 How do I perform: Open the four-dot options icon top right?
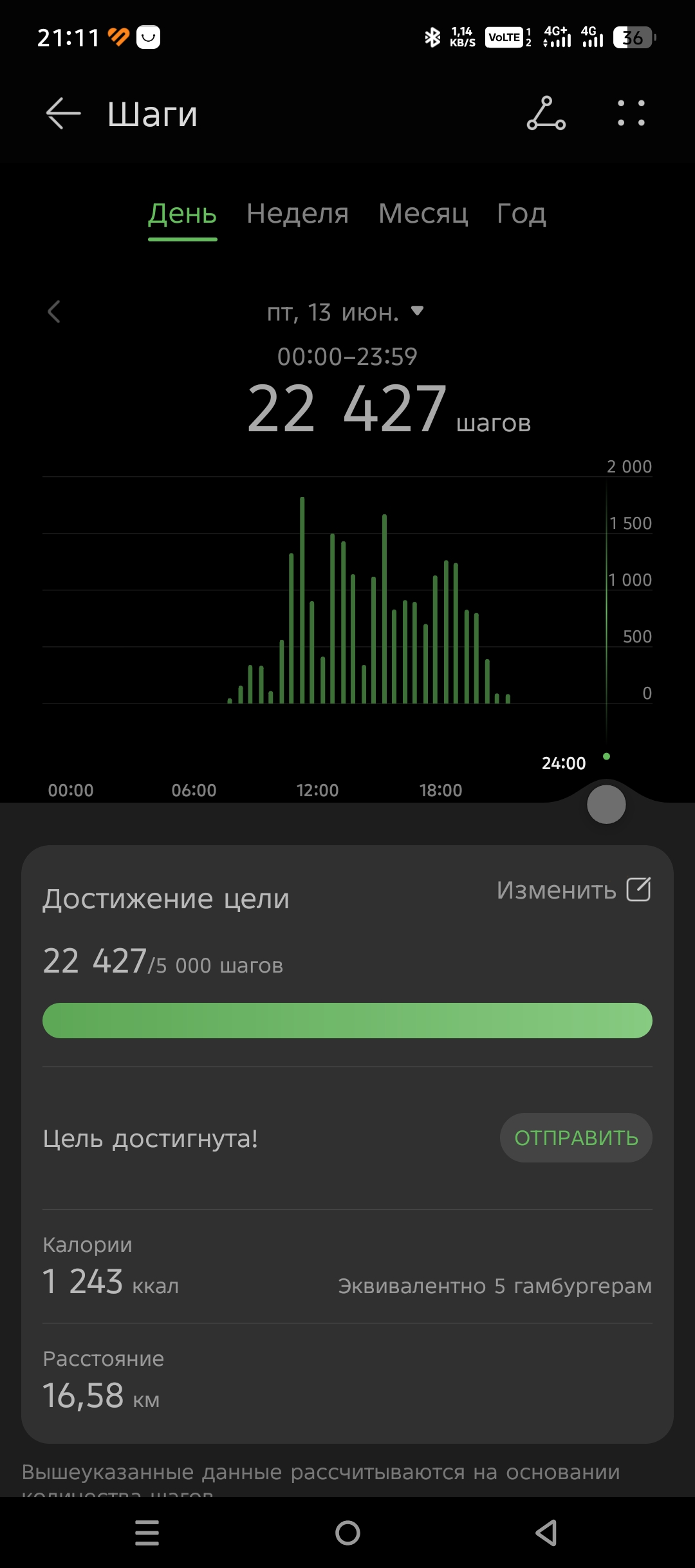tap(631, 113)
